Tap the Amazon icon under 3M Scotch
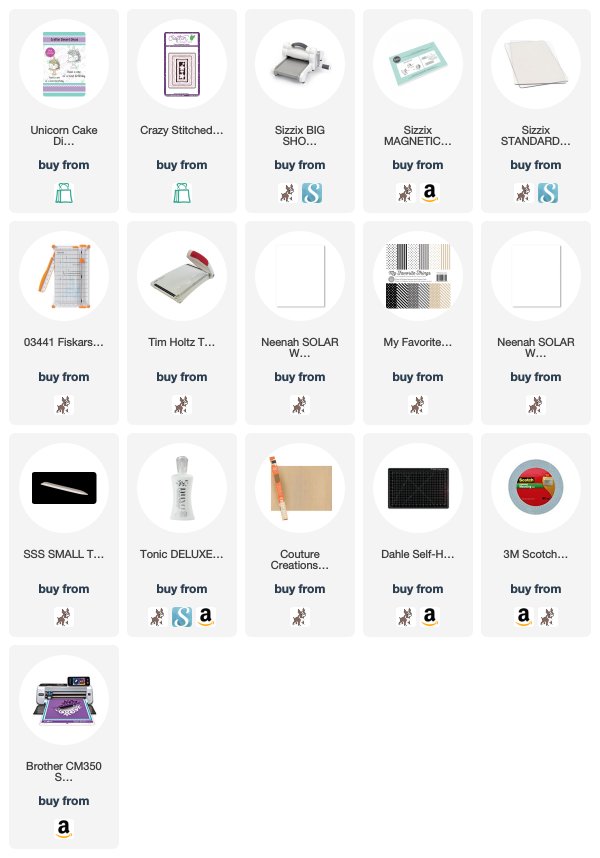 [524, 617]
